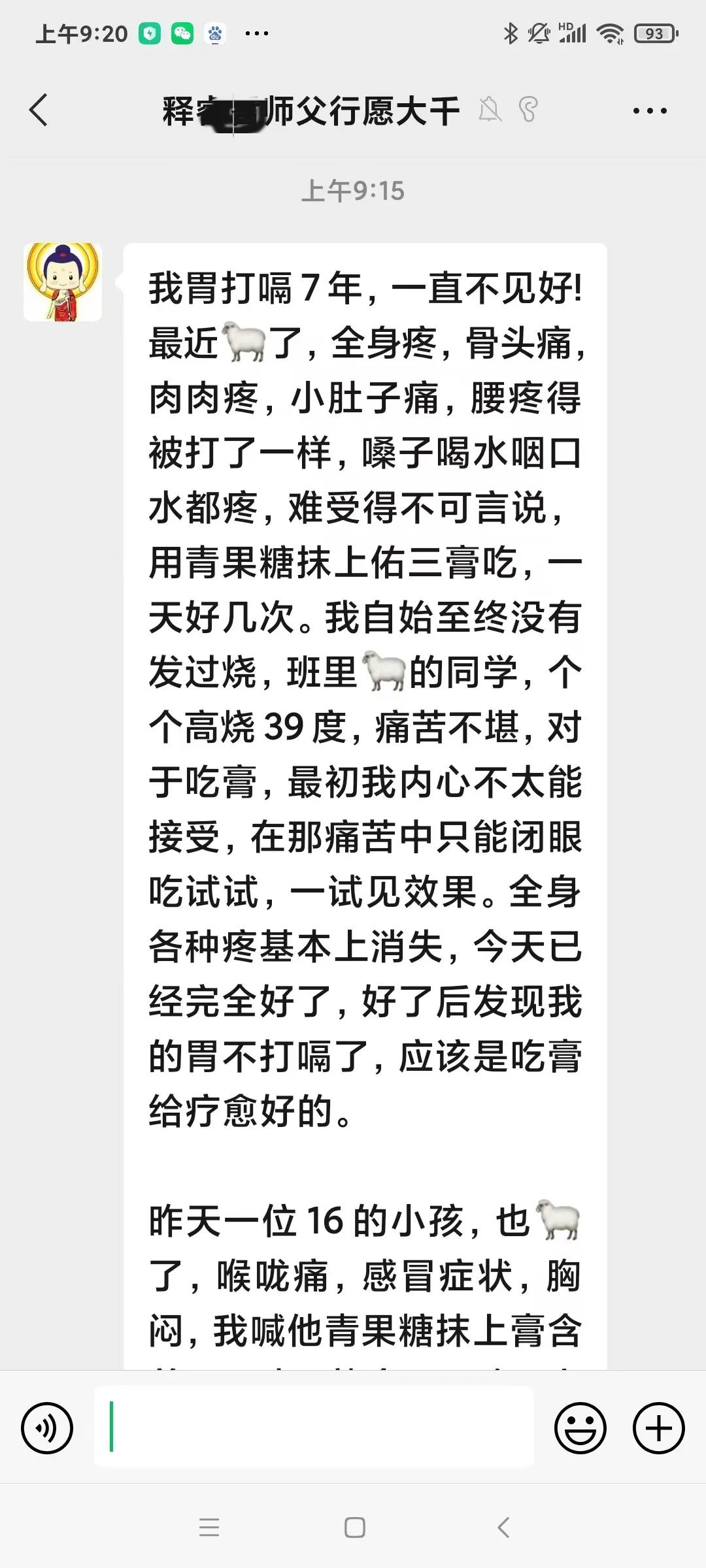Open sender's Buddha avatar profile
The height and width of the screenshot is (1568, 706).
63,282
